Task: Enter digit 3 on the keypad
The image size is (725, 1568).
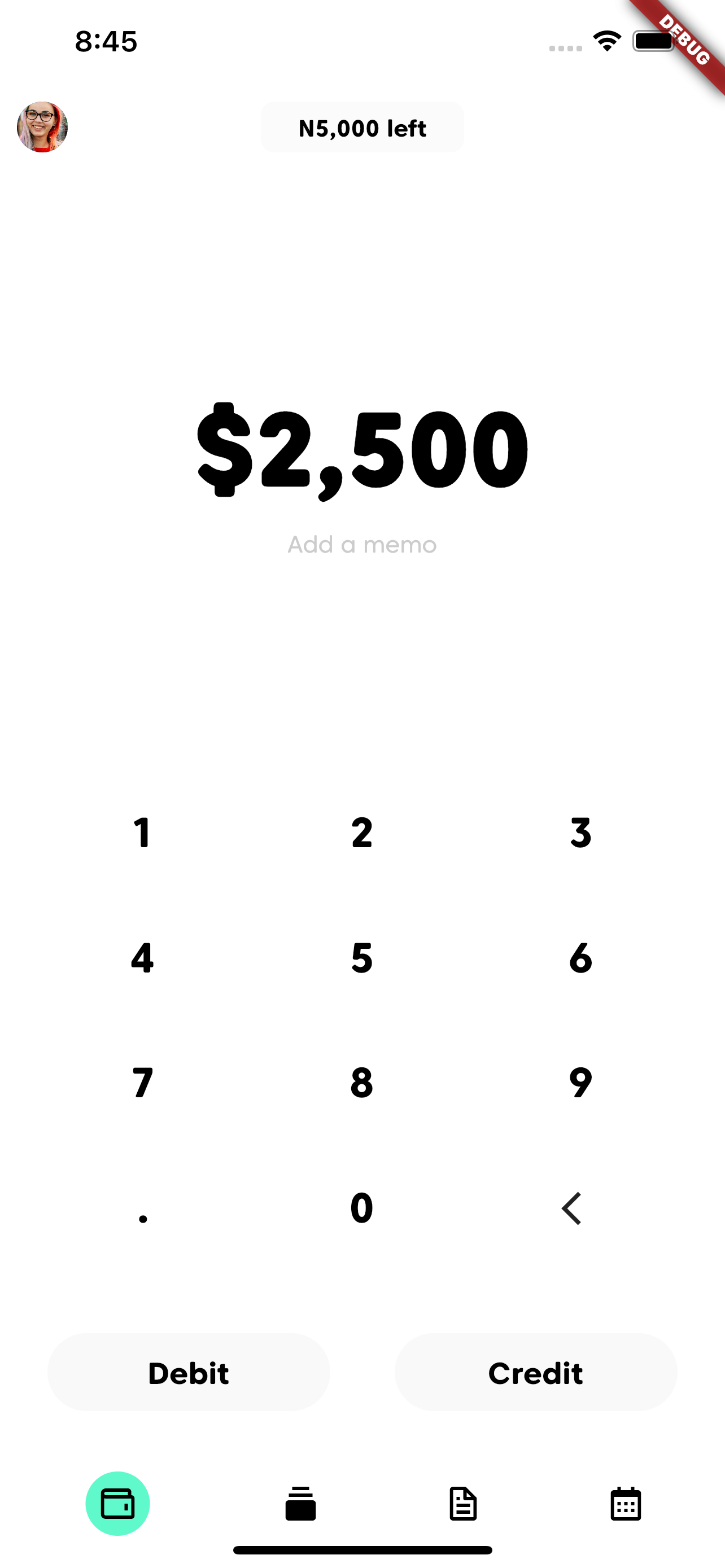Action: [580, 833]
